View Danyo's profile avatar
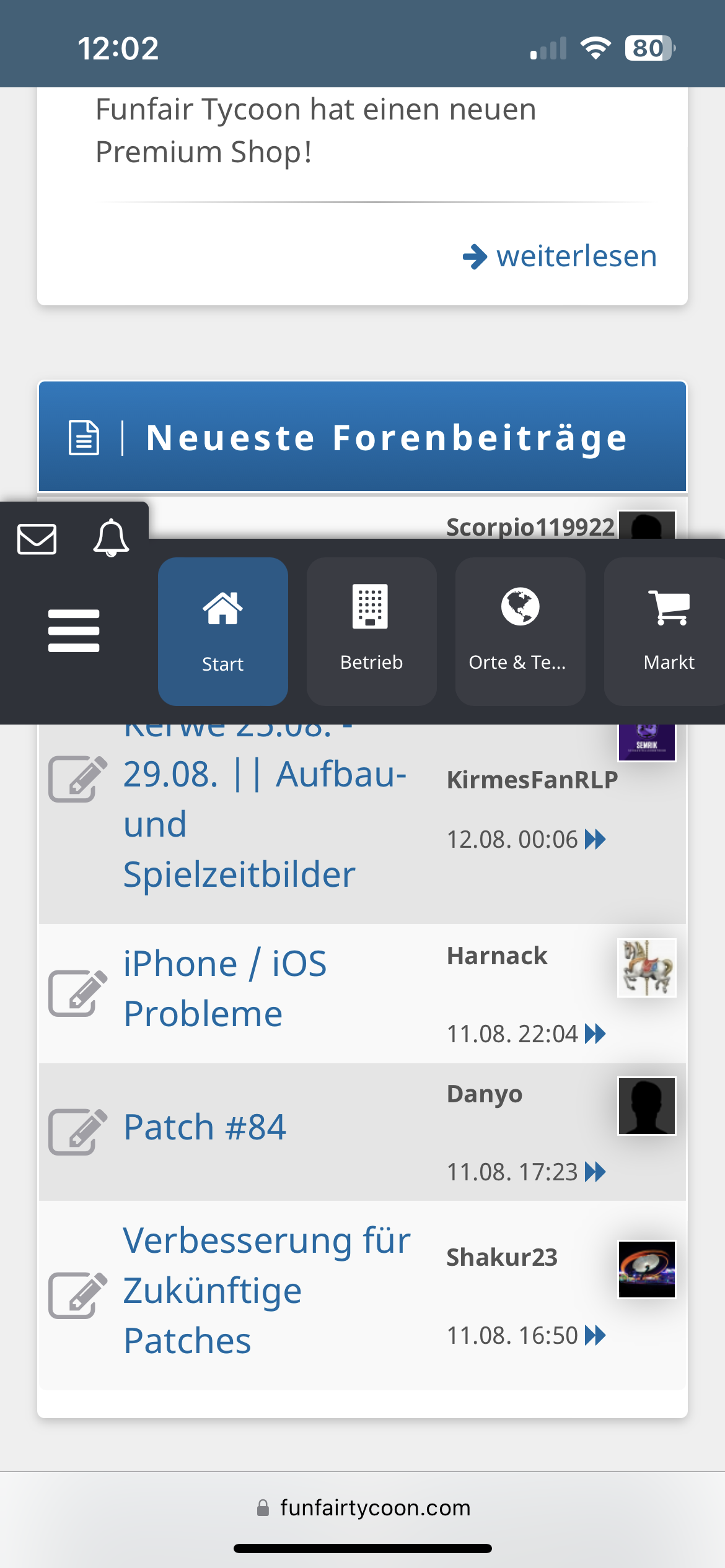Image resolution: width=725 pixels, height=1568 pixels. point(646,1105)
